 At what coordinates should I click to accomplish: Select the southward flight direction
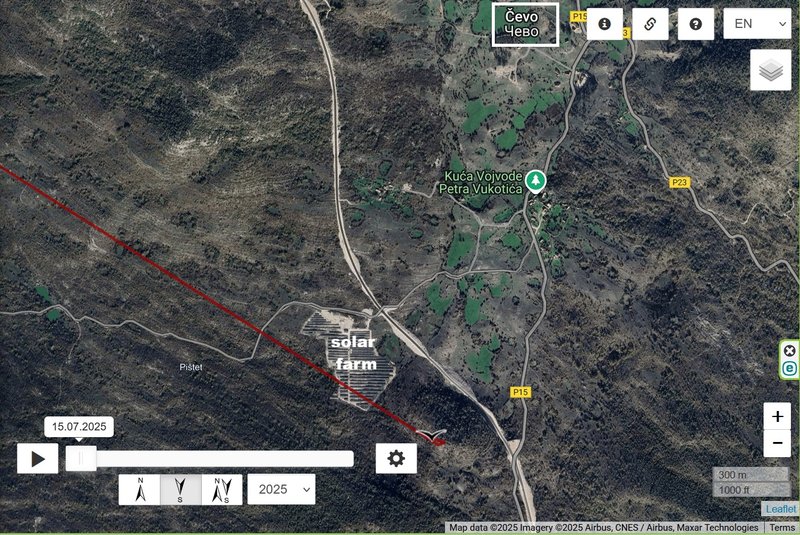tap(181, 490)
